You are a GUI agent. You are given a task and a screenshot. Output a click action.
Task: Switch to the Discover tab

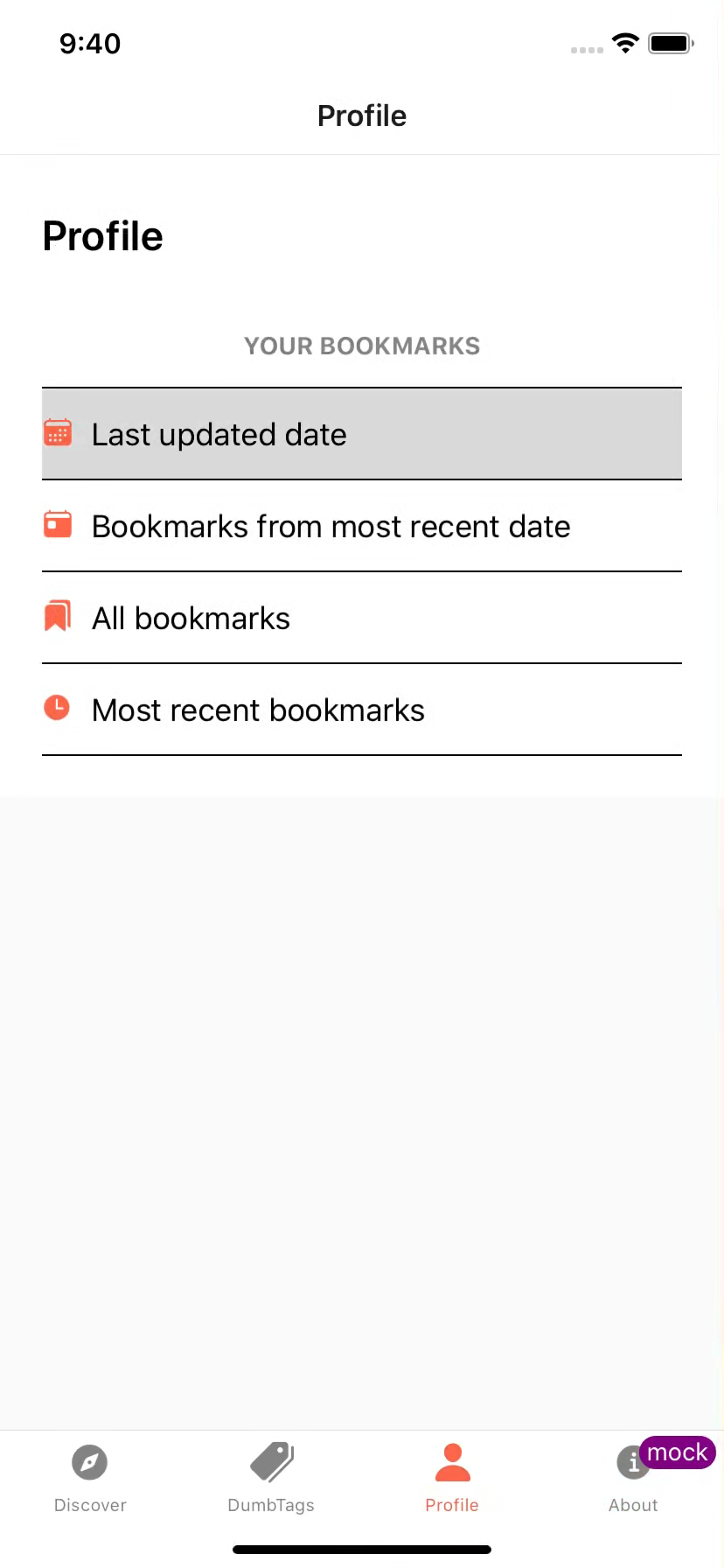(x=90, y=1479)
